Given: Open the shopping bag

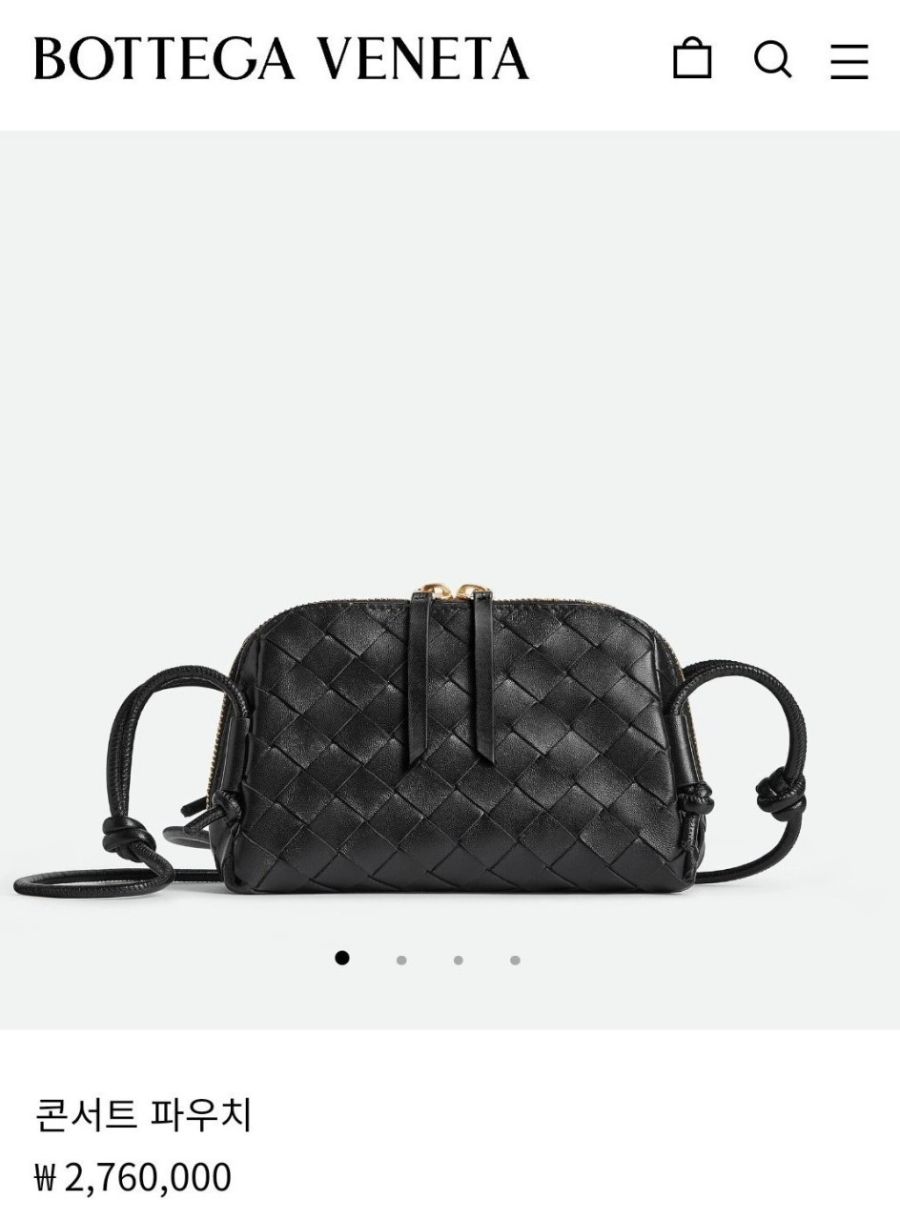Looking at the screenshot, I should pos(692,59).
